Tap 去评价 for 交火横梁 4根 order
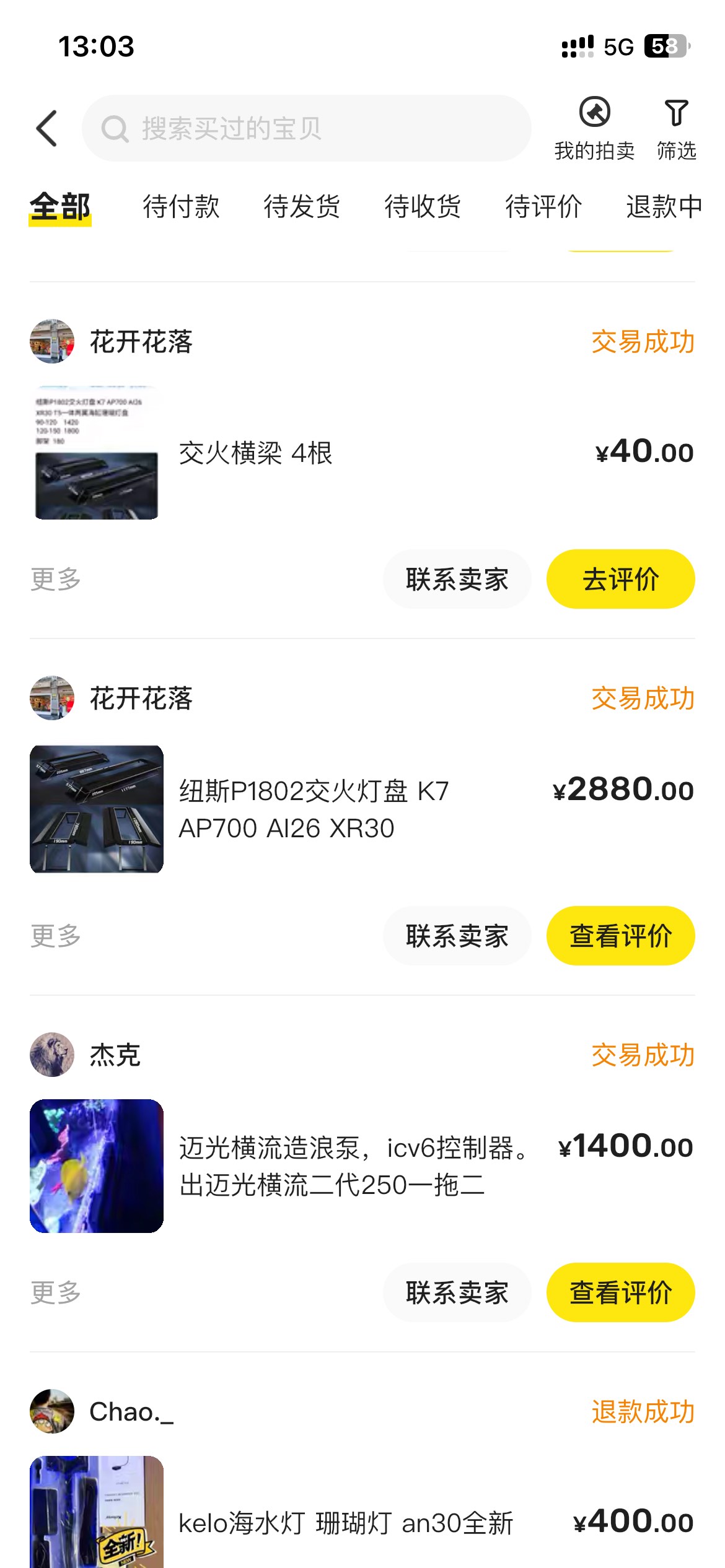Viewport: 725px width, 1568px height. click(x=620, y=580)
